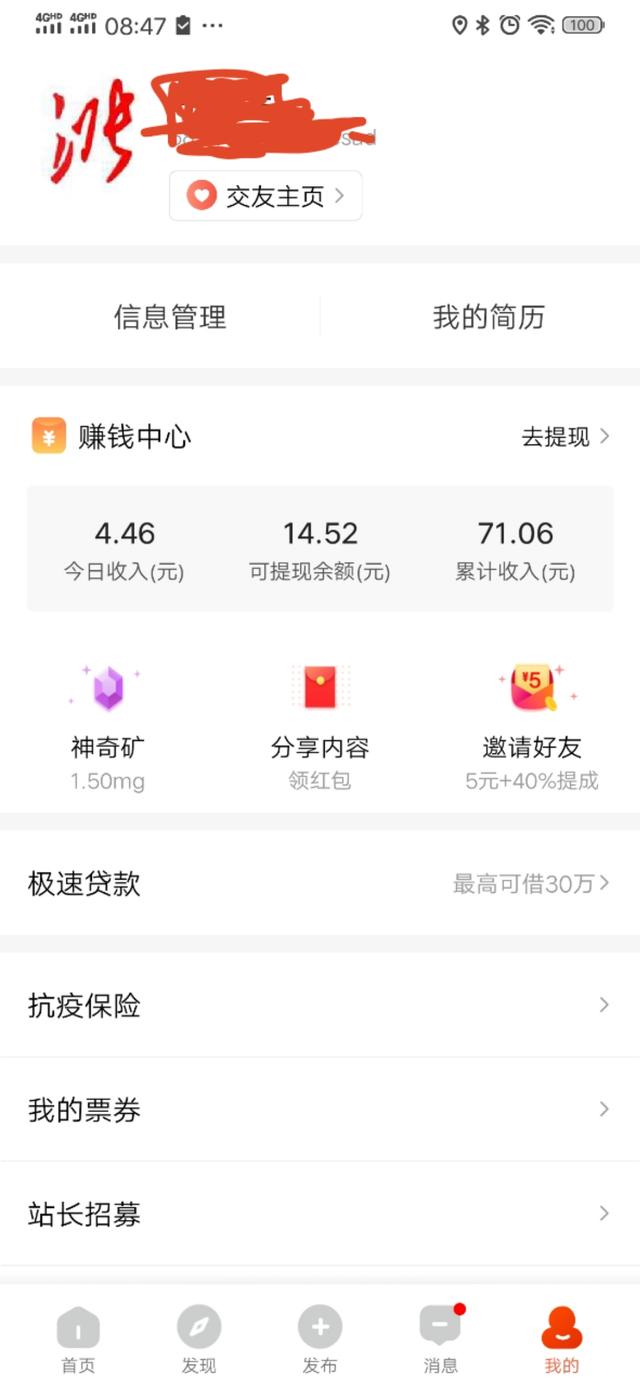Image resolution: width=640 pixels, height=1387 pixels.
Task: Open the 交友主页 button
Action: click(265, 196)
